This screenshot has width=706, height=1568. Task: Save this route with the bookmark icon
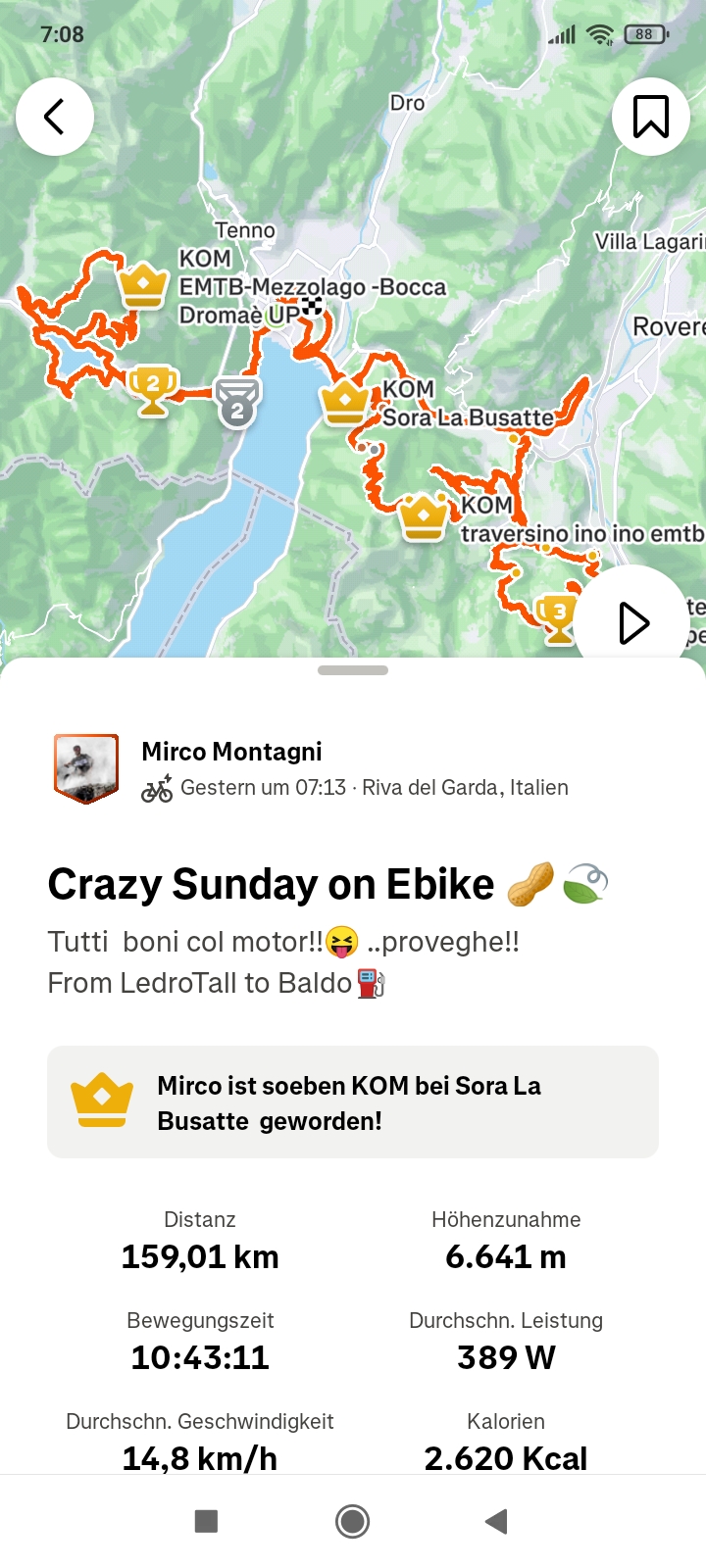coord(650,117)
